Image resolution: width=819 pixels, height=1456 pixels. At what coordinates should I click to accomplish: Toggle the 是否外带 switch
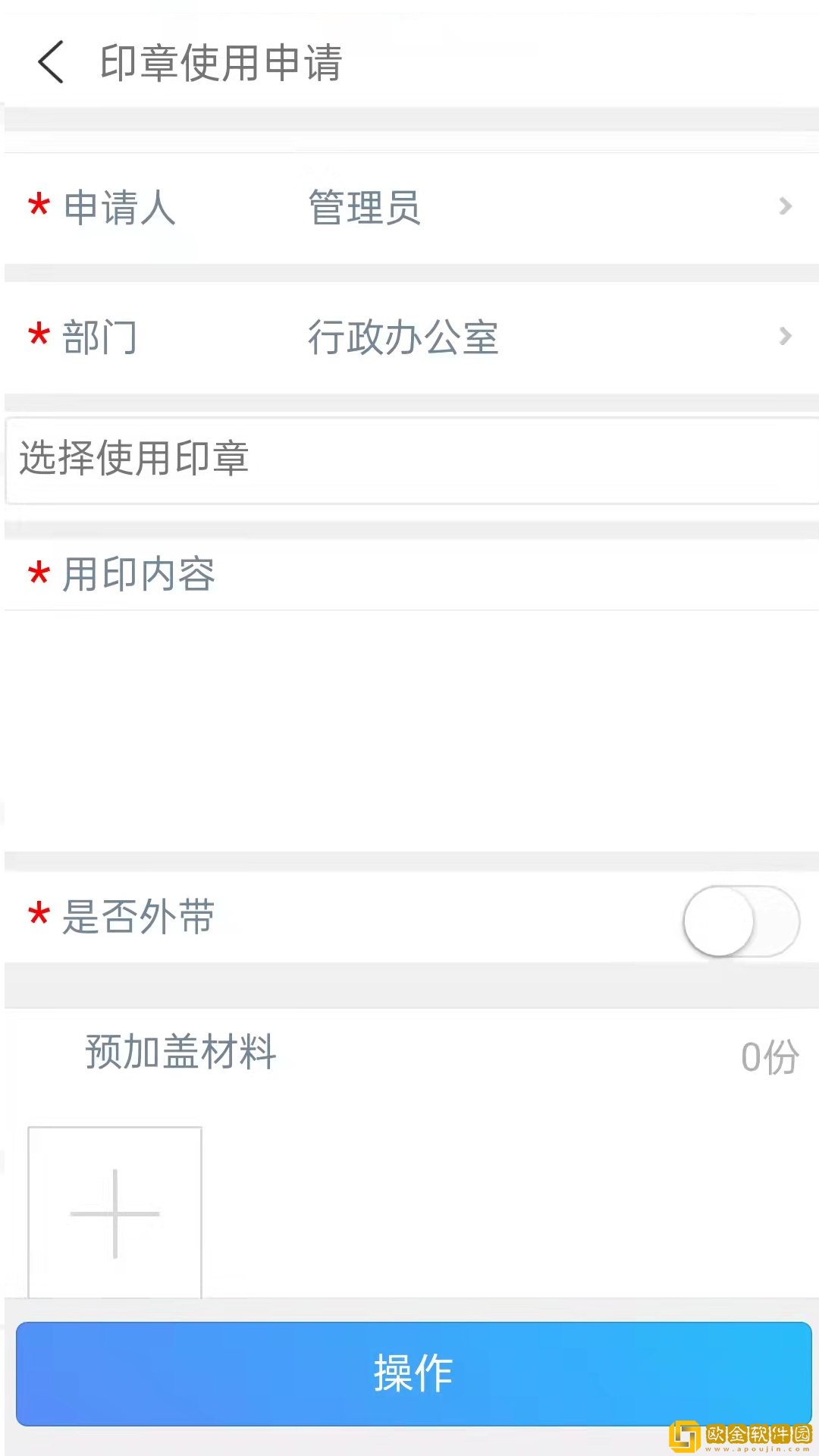741,921
